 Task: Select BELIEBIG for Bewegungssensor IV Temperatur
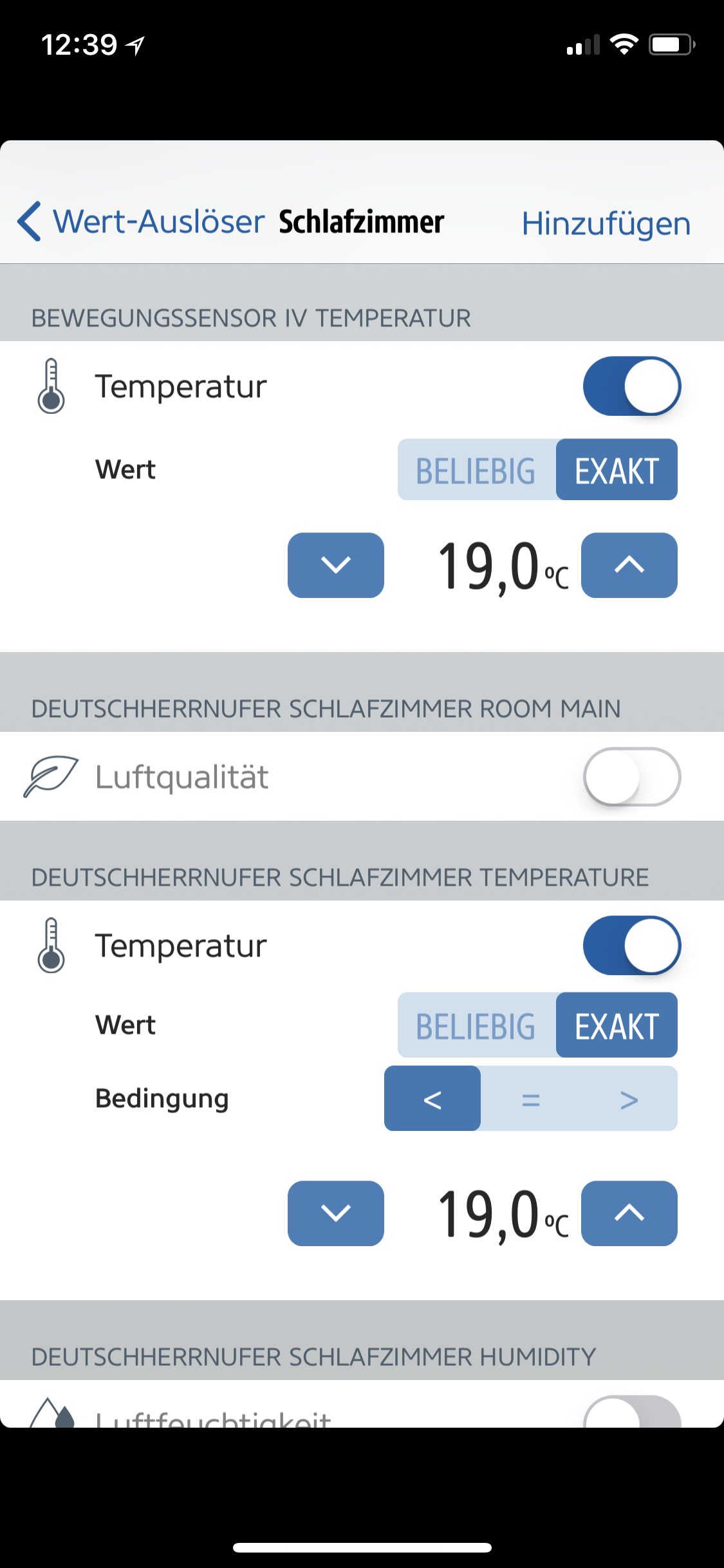click(476, 470)
